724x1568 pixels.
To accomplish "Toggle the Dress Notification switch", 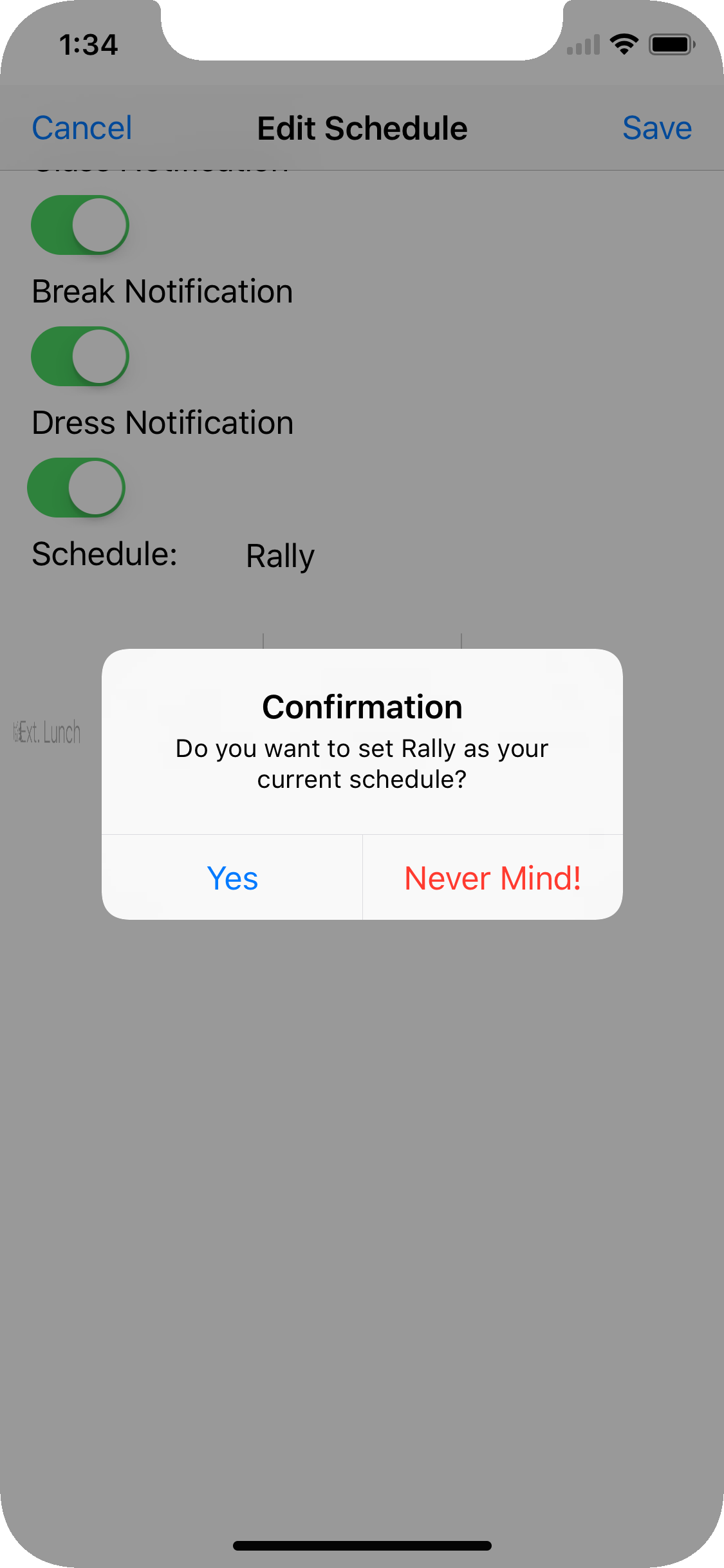I will tap(76, 487).
